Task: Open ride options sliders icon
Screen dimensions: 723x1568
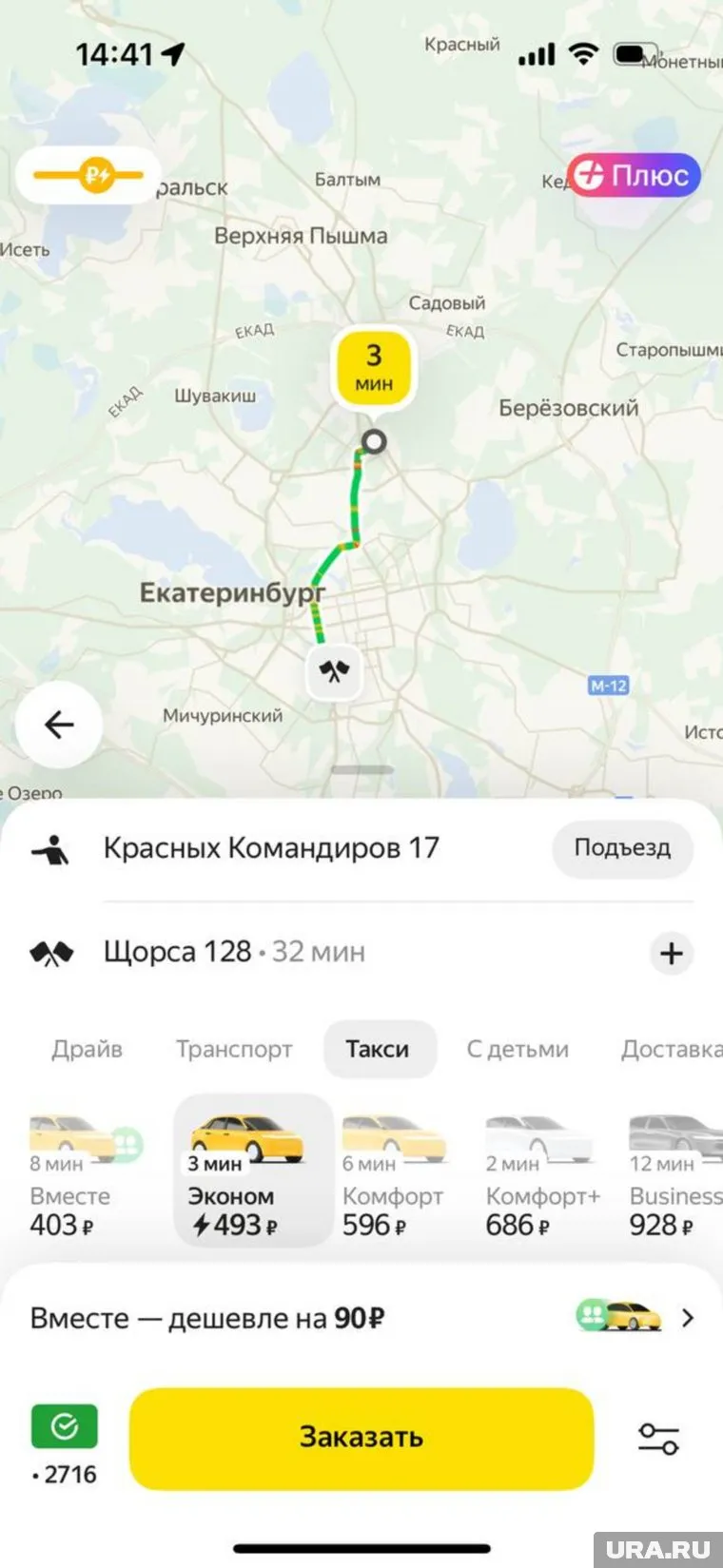Action: point(658,1438)
